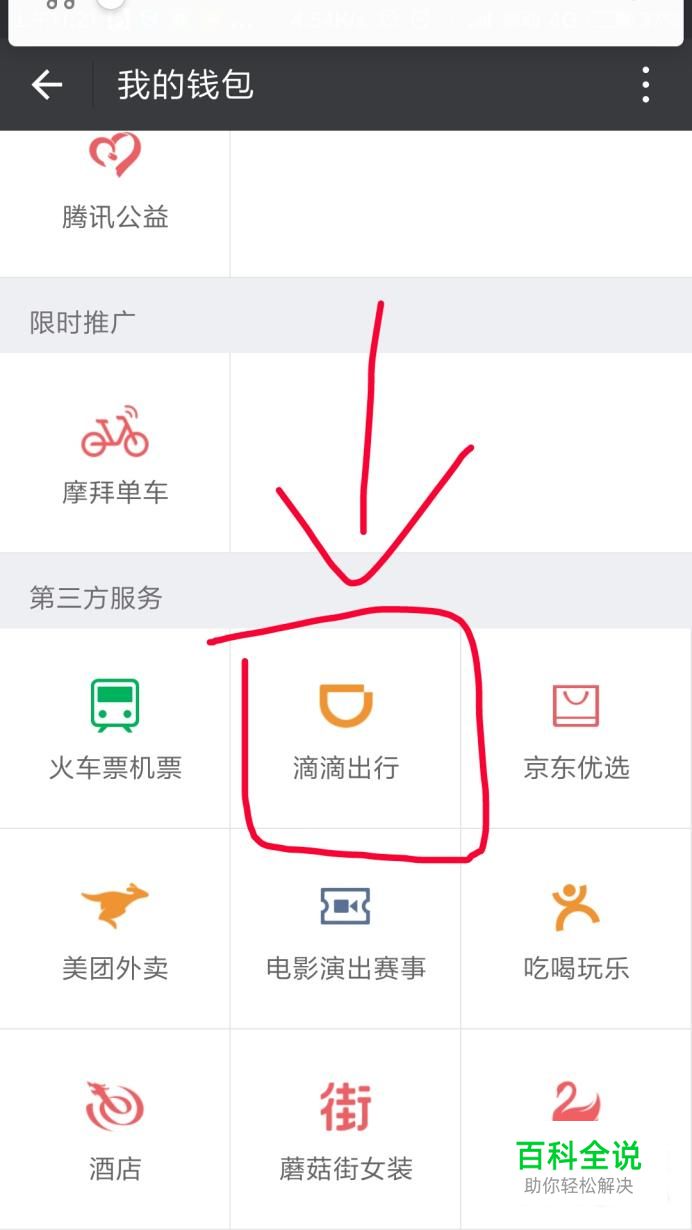This screenshot has width=692, height=1230.
Task: Go back from 我的钱包
Action: (47, 86)
